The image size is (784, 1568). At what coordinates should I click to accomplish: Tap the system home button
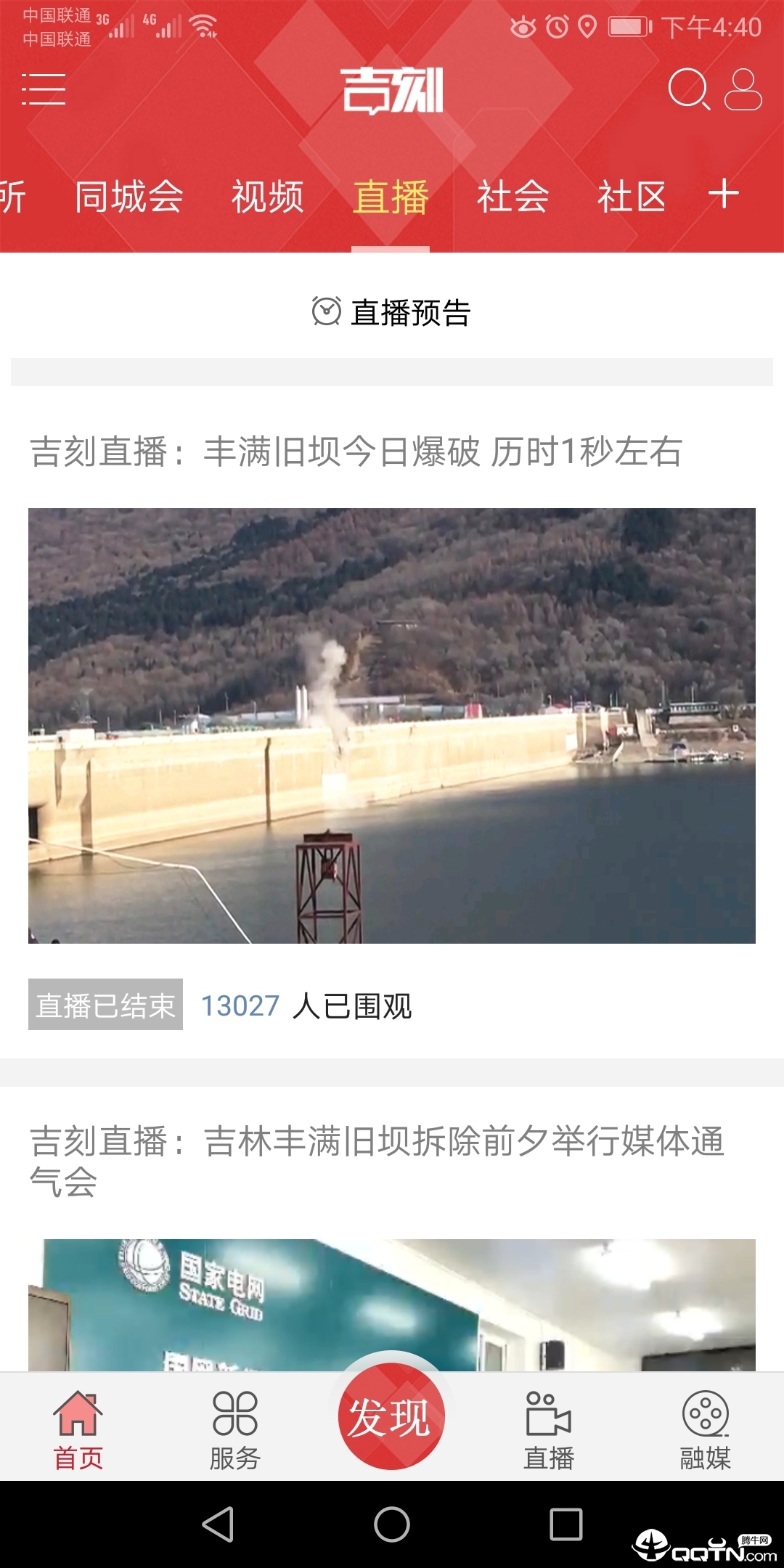pos(392,1524)
